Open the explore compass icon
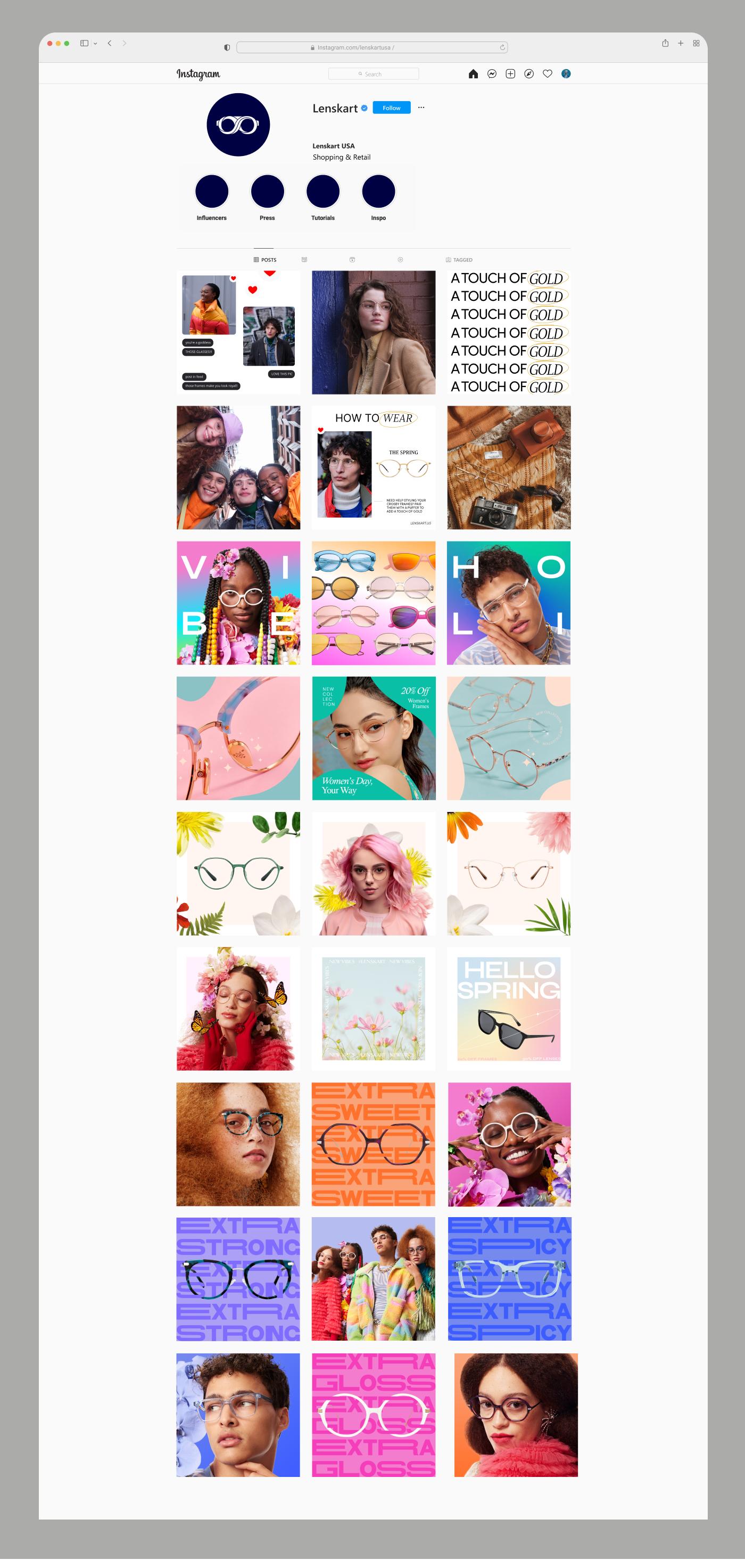This screenshot has width=745, height=1568. tap(529, 73)
